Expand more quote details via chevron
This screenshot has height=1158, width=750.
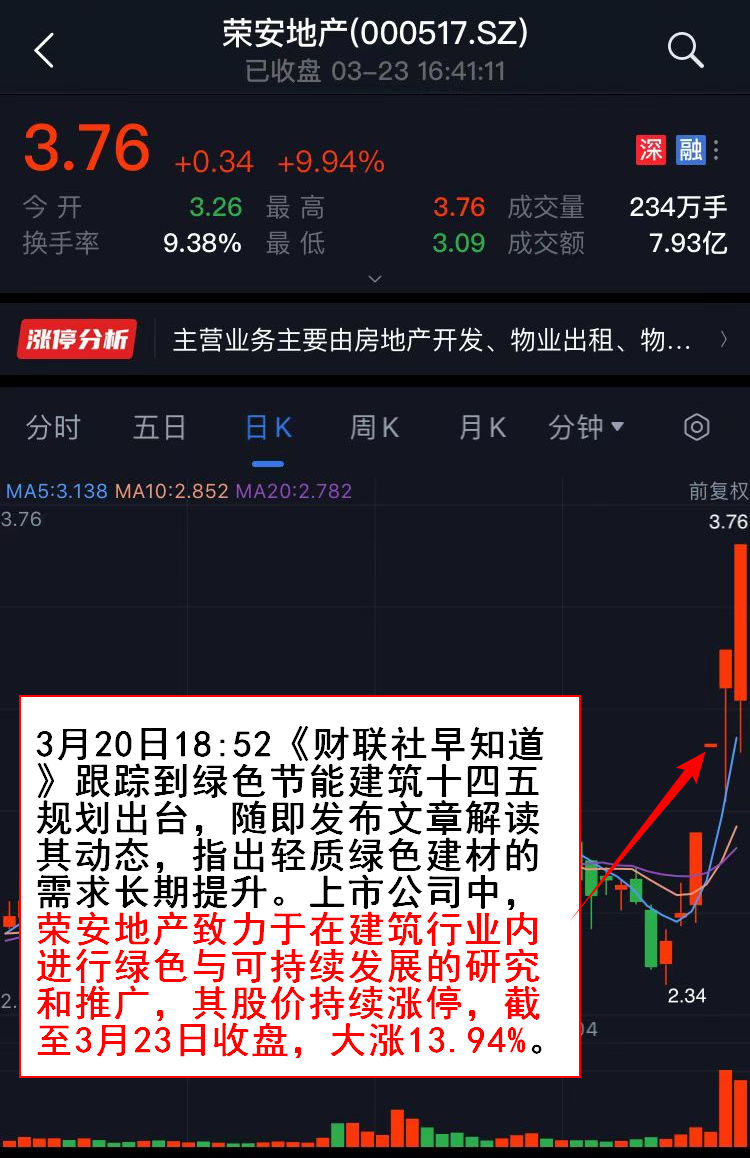pyautogui.click(x=375, y=279)
